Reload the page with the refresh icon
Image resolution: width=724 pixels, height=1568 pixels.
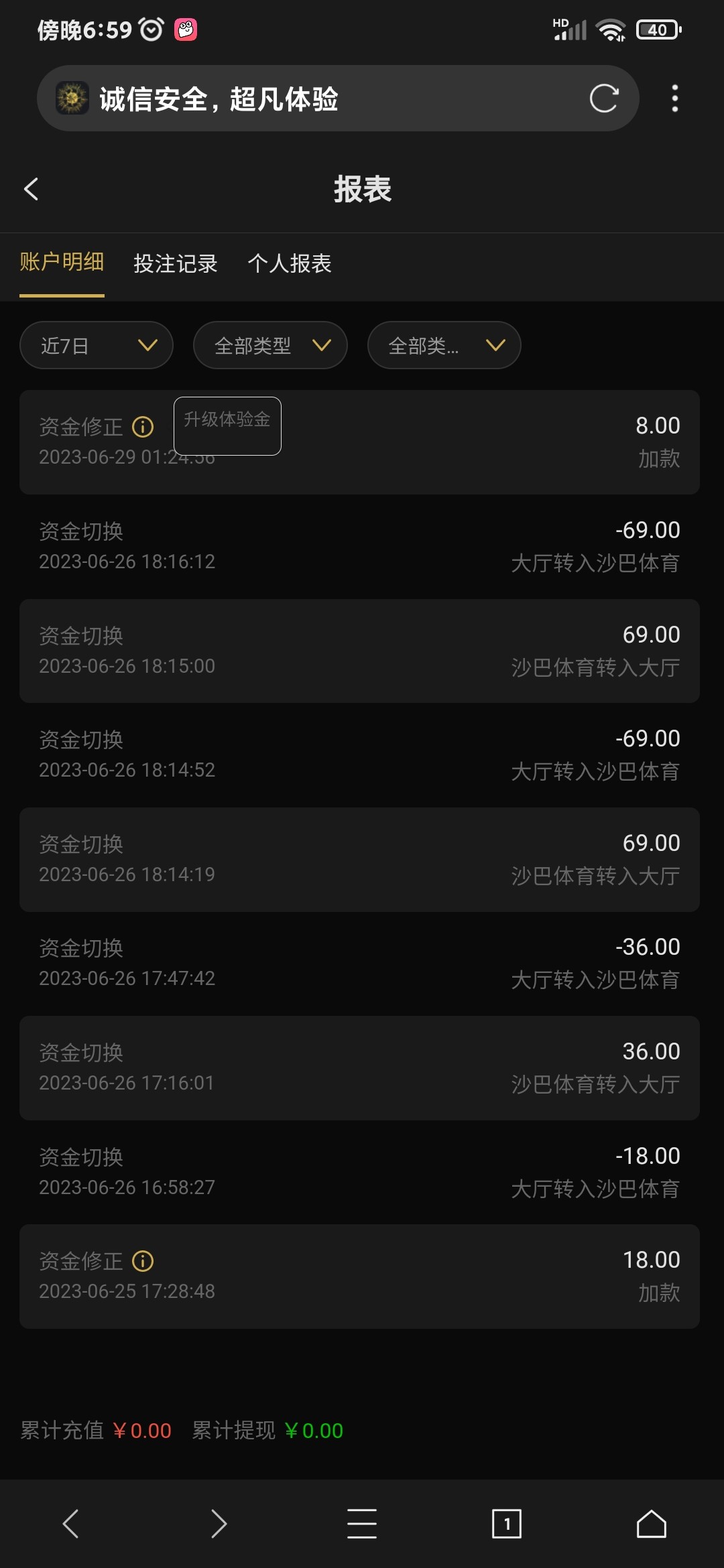(x=603, y=99)
